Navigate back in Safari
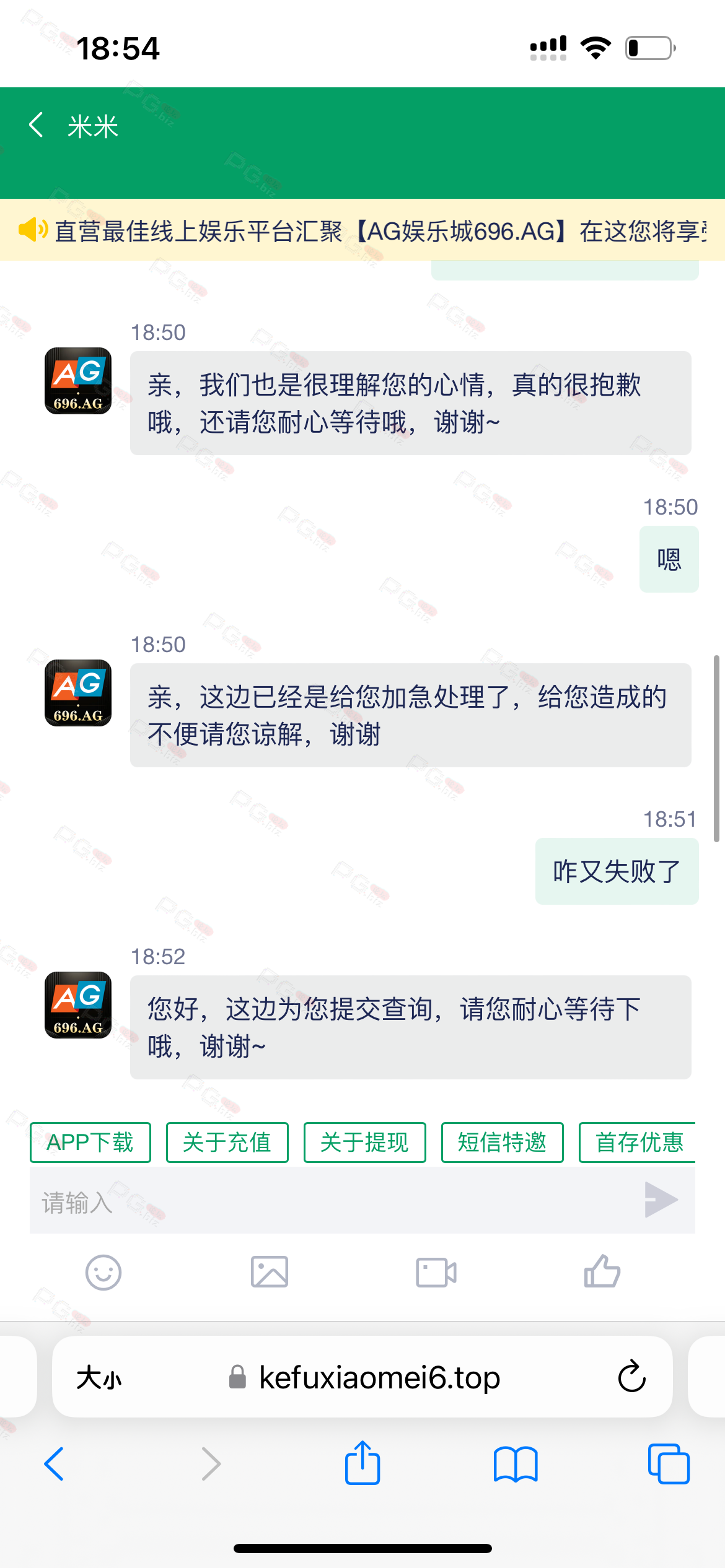 (x=55, y=1464)
